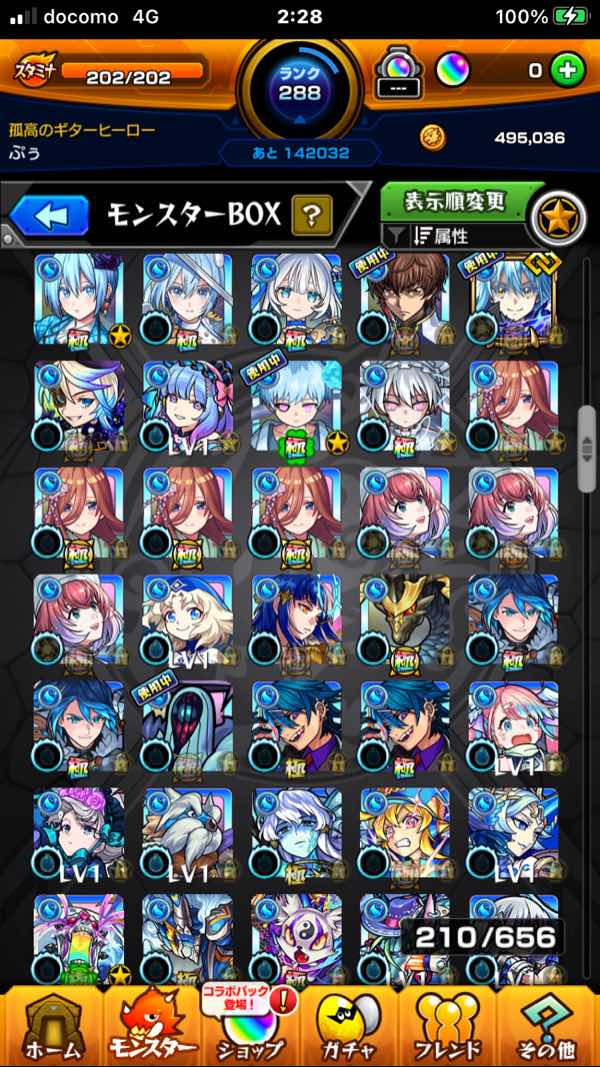Switch to the フレンド tab

[x=448, y=1025]
